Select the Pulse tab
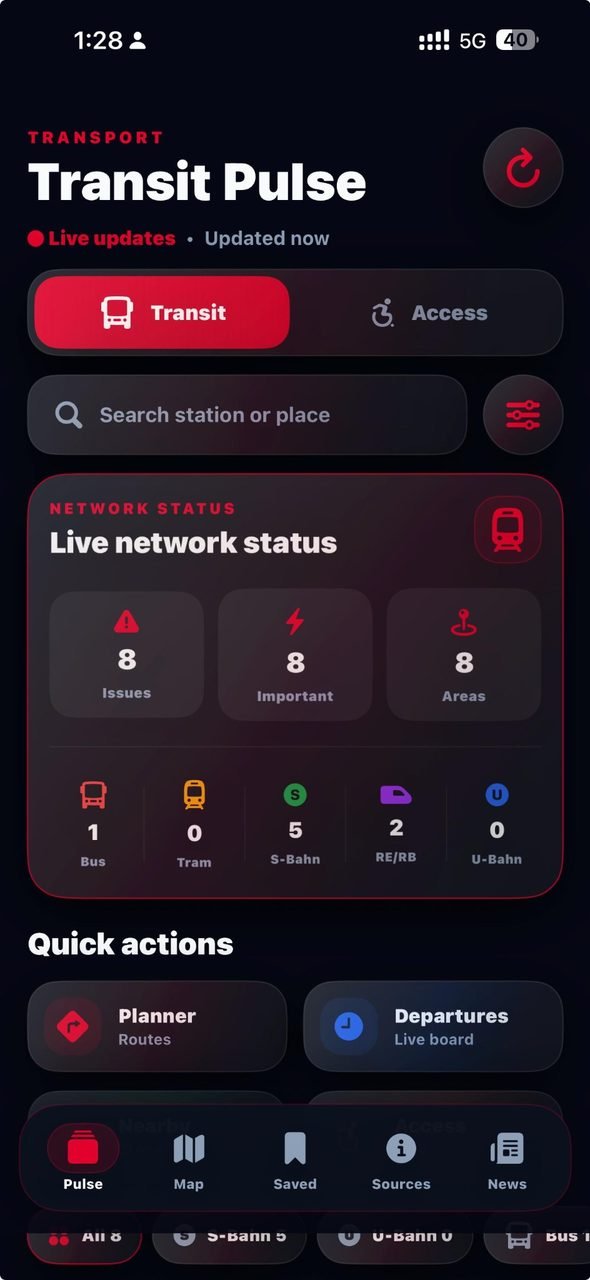Screen dimensions: 590x1280 [x=83, y=1161]
